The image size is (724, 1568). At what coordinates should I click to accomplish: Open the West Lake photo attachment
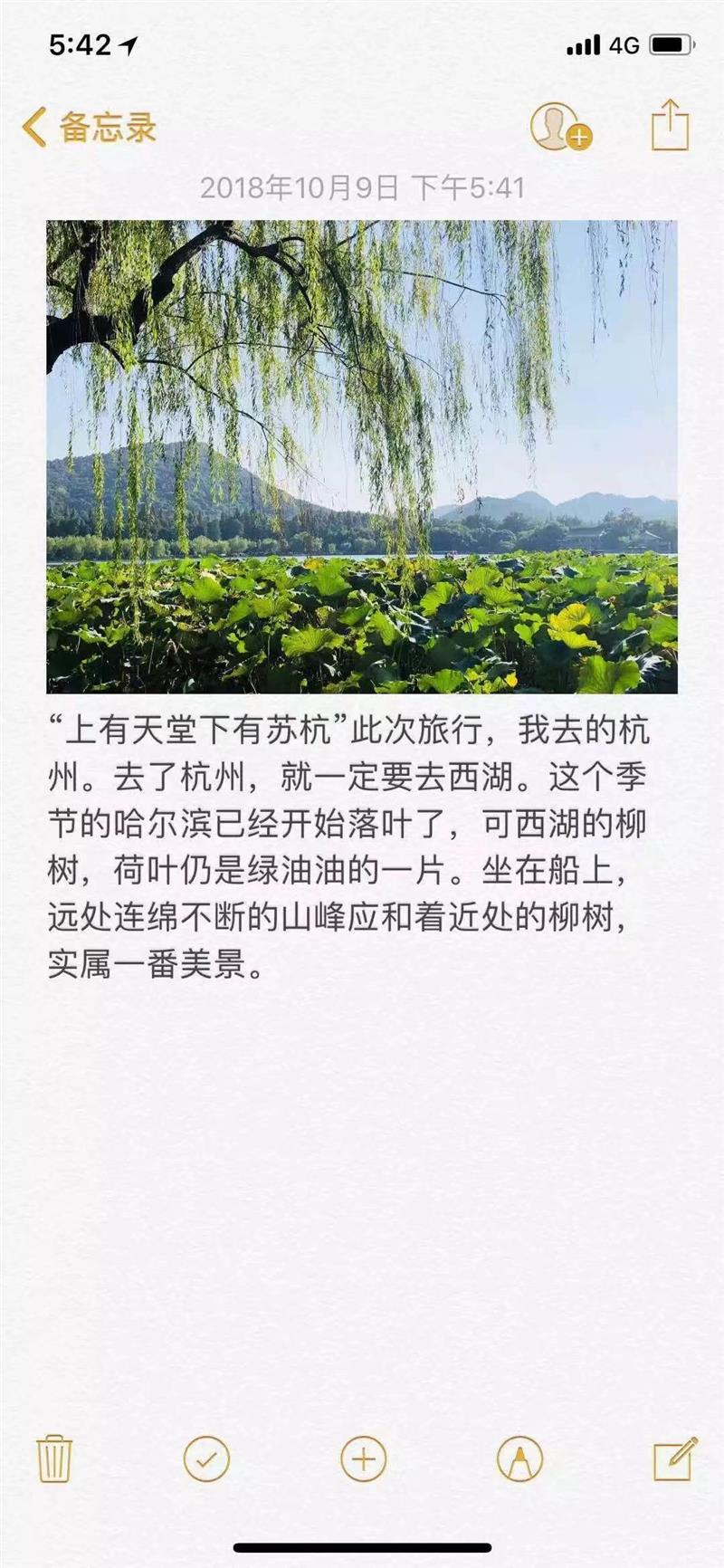coord(362,456)
